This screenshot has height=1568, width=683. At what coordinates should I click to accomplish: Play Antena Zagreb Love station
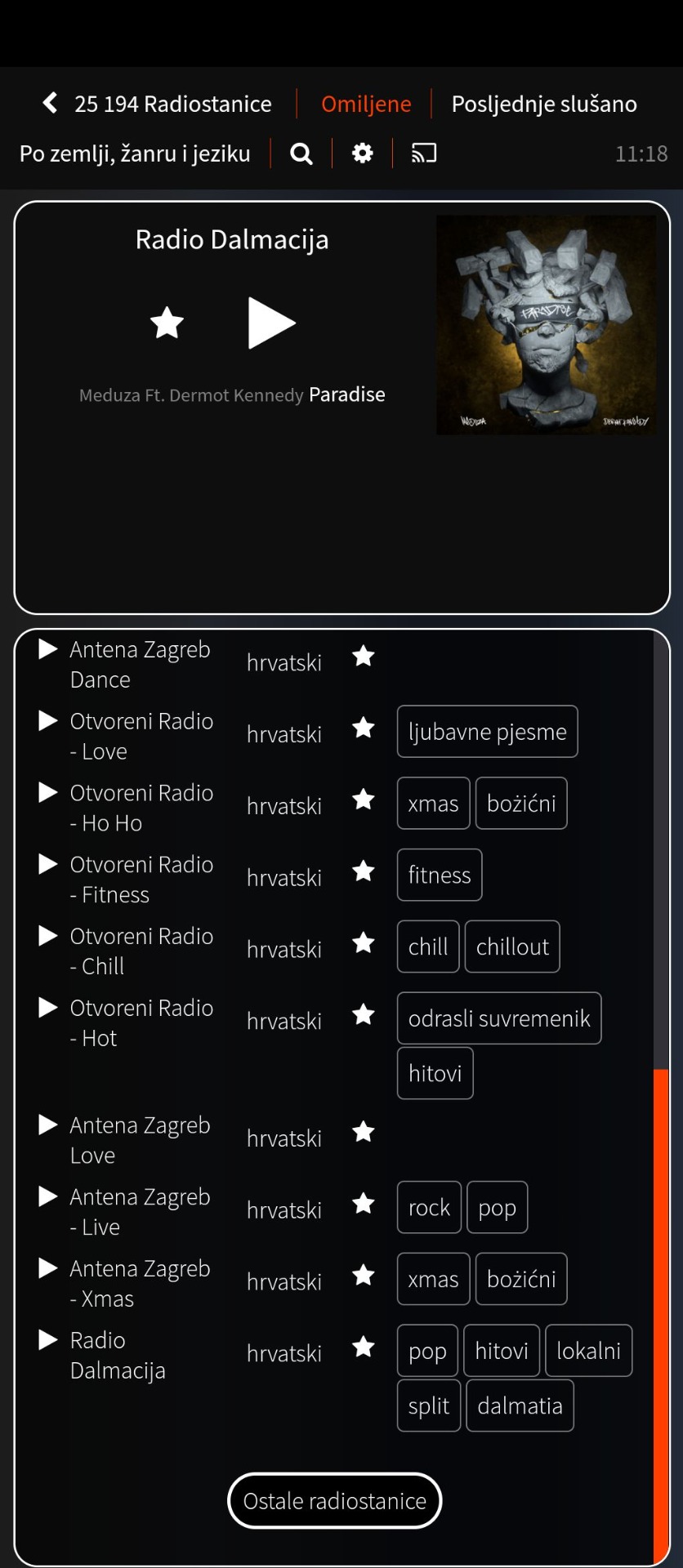(x=48, y=1125)
